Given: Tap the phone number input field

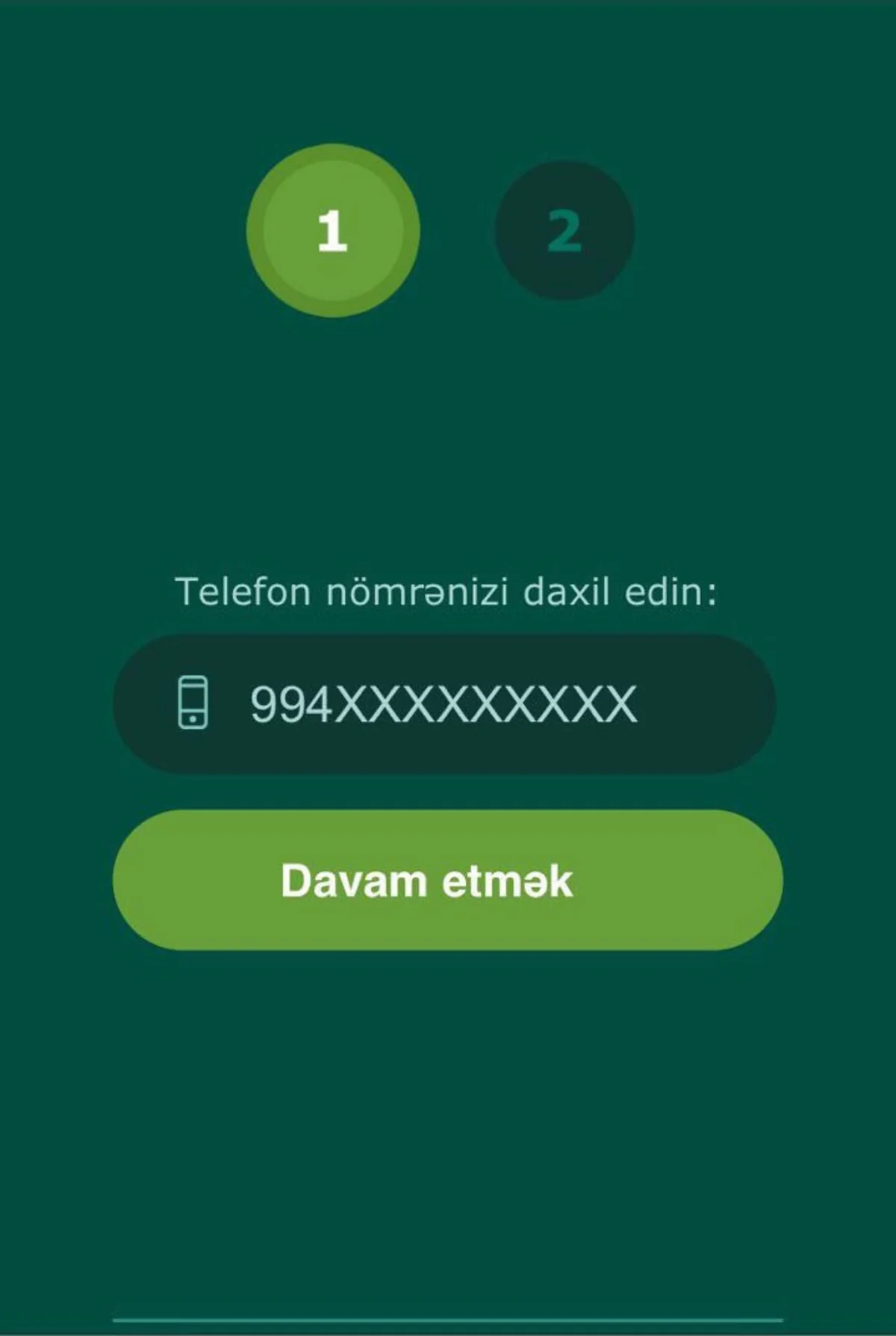Looking at the screenshot, I should coord(444,704).
